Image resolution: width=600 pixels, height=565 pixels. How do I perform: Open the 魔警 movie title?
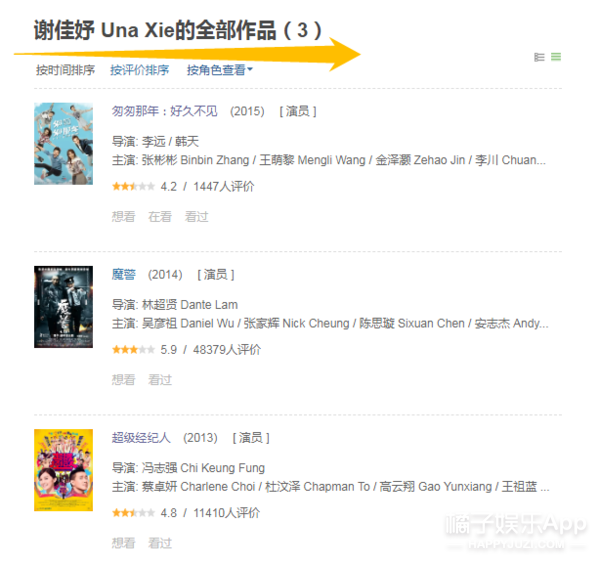(124, 274)
